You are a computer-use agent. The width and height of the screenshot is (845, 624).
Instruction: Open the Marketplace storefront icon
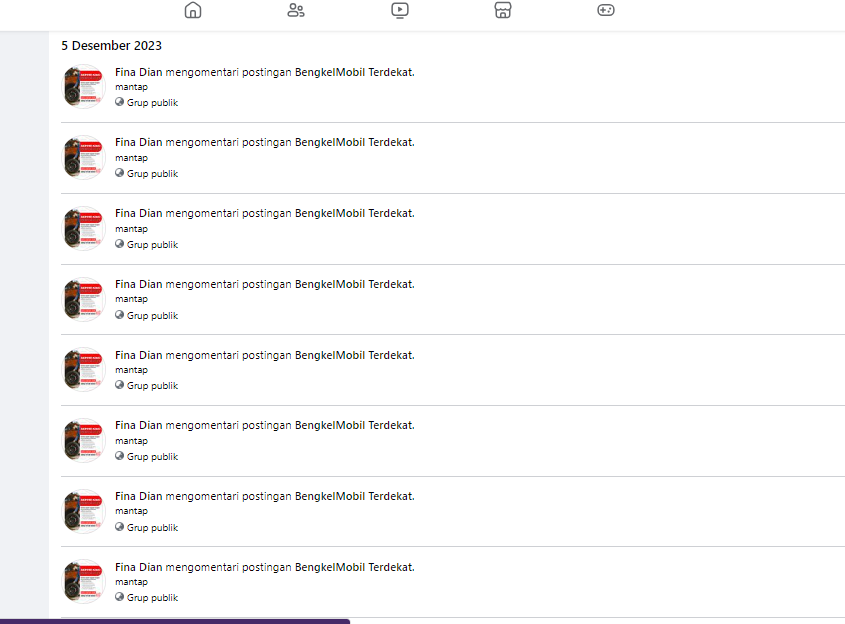503,10
